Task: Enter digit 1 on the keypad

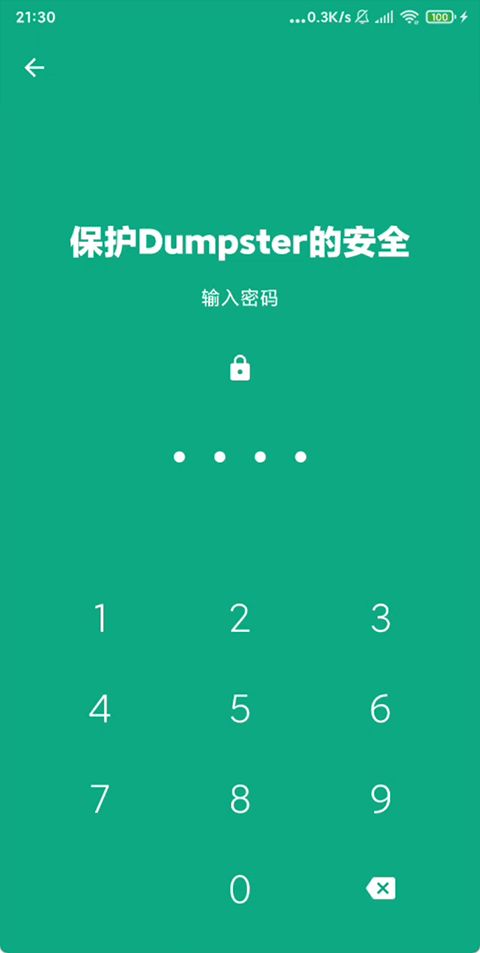Action: 100,618
